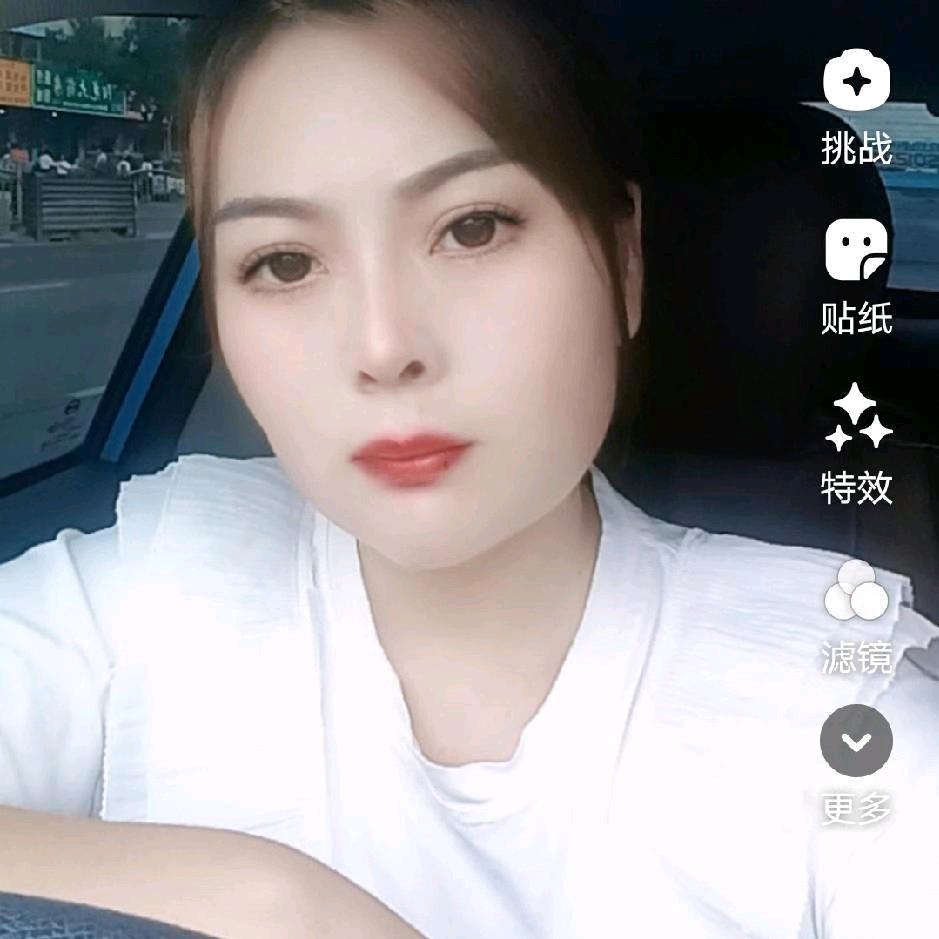Expand 更多 for more tools
Screen dimensions: 939x939
click(856, 741)
